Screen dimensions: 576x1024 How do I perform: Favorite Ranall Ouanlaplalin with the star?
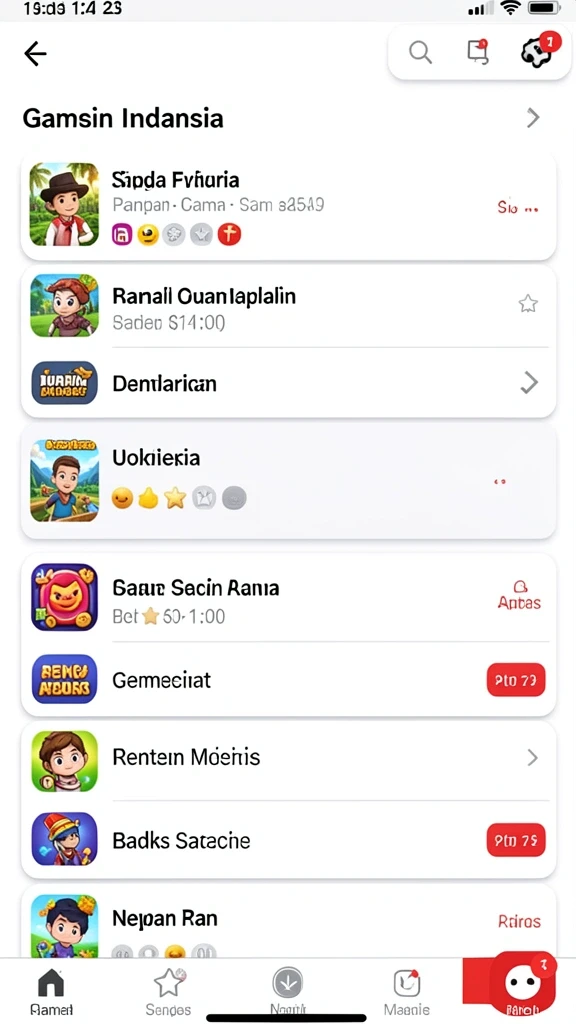[x=528, y=304]
